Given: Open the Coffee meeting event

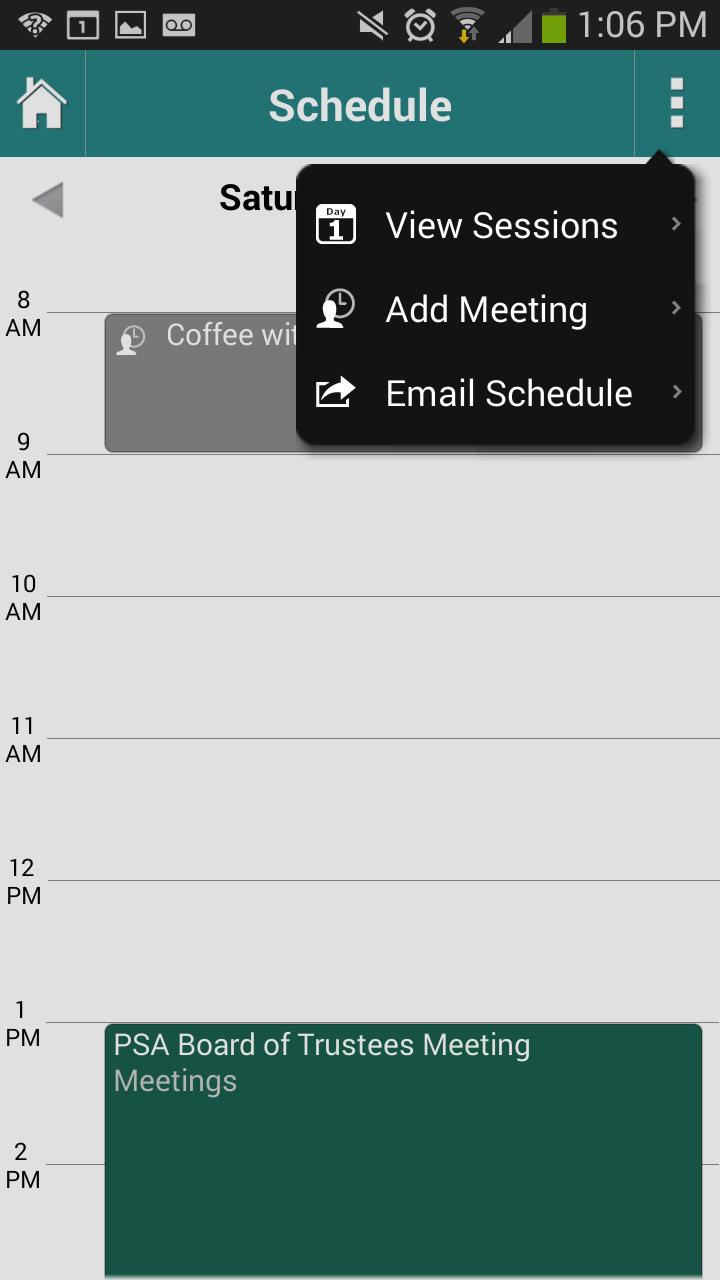Looking at the screenshot, I should click(200, 385).
